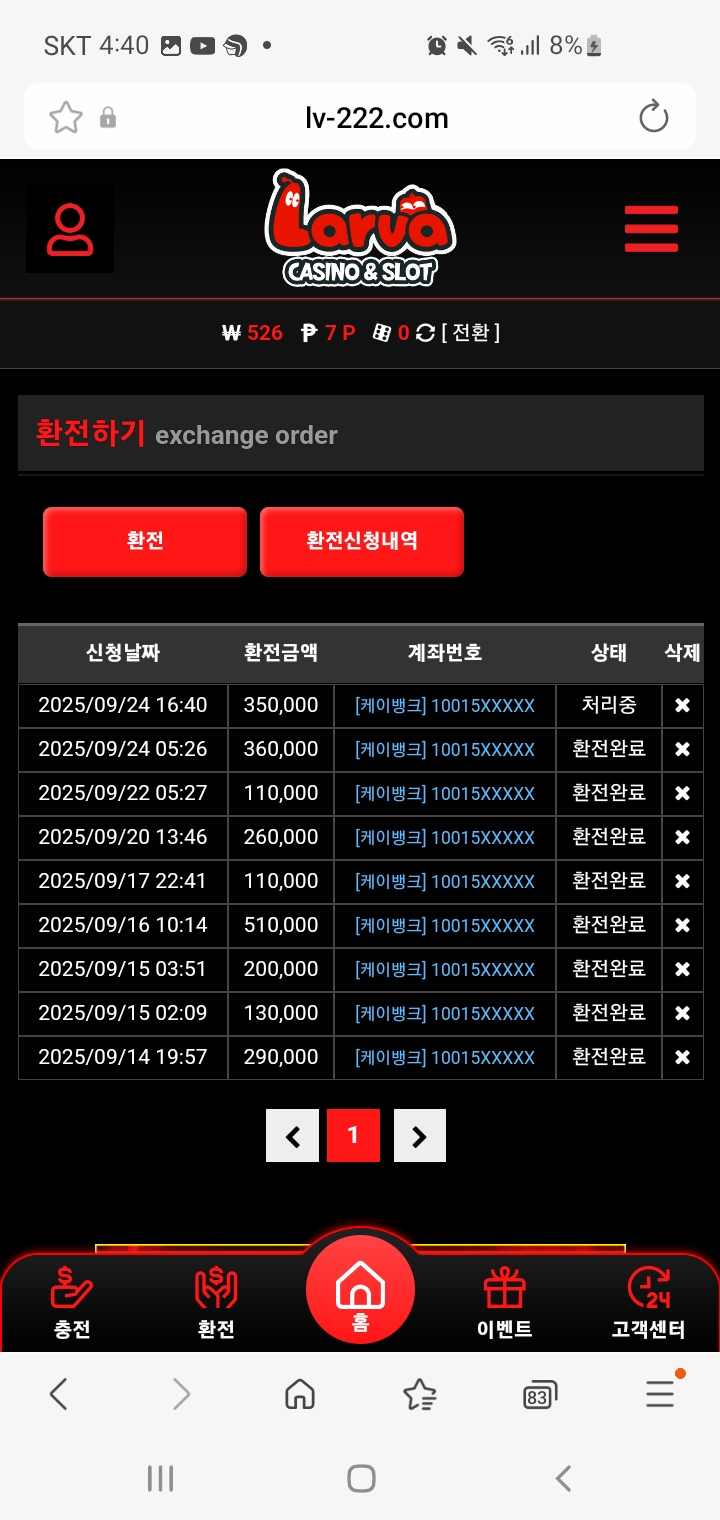720x1520 pixels.
Task: Open the 이벤트 tab
Action: pyautogui.click(x=504, y=1302)
